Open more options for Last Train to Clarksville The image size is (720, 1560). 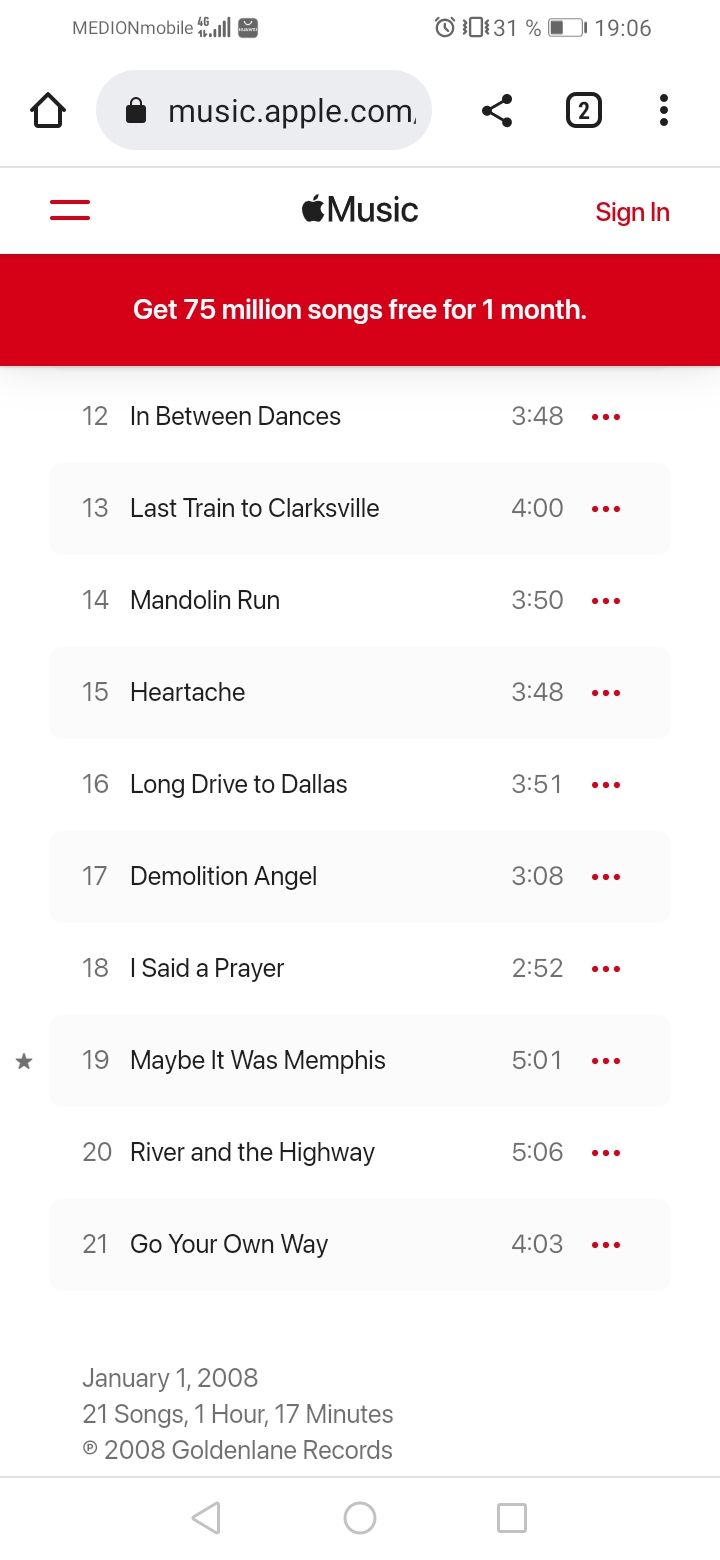pos(606,509)
